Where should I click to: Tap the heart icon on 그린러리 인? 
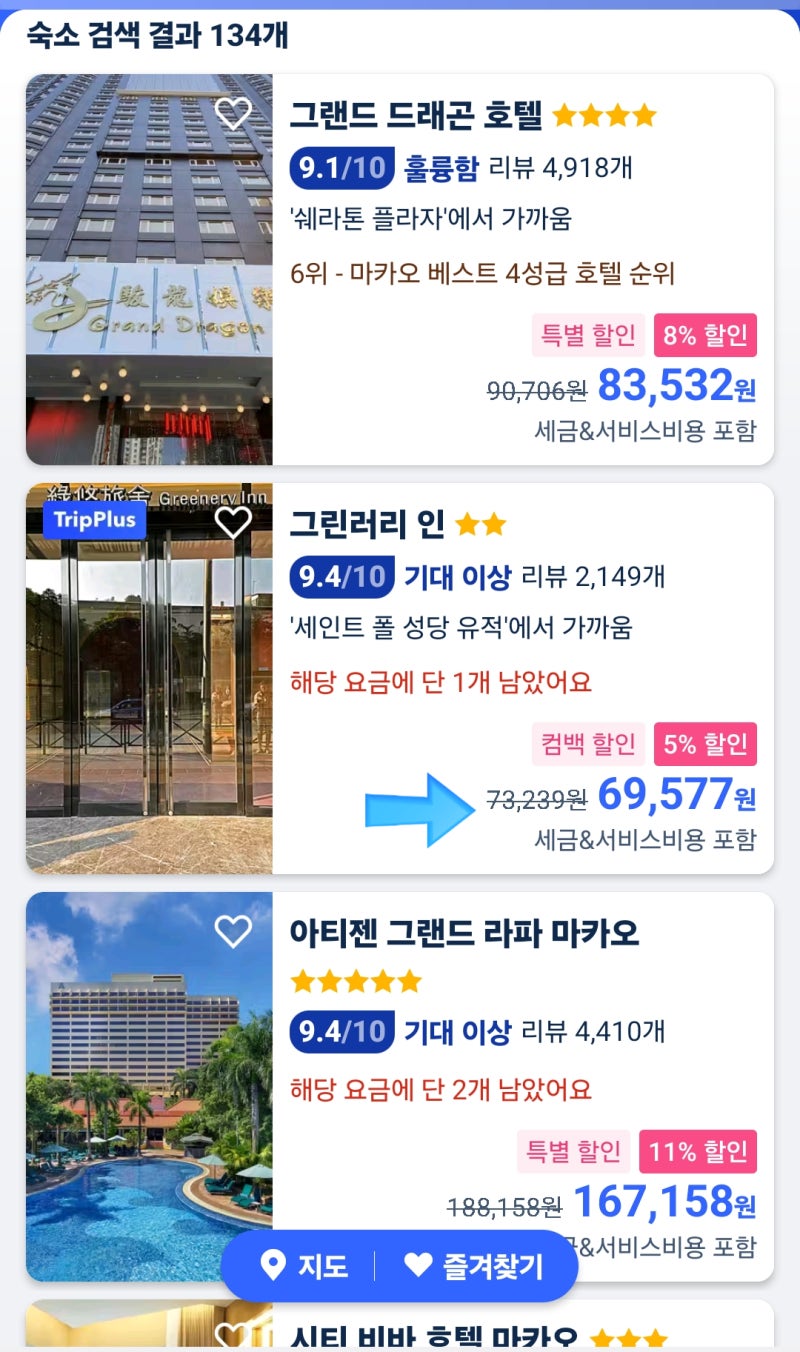coord(234,521)
